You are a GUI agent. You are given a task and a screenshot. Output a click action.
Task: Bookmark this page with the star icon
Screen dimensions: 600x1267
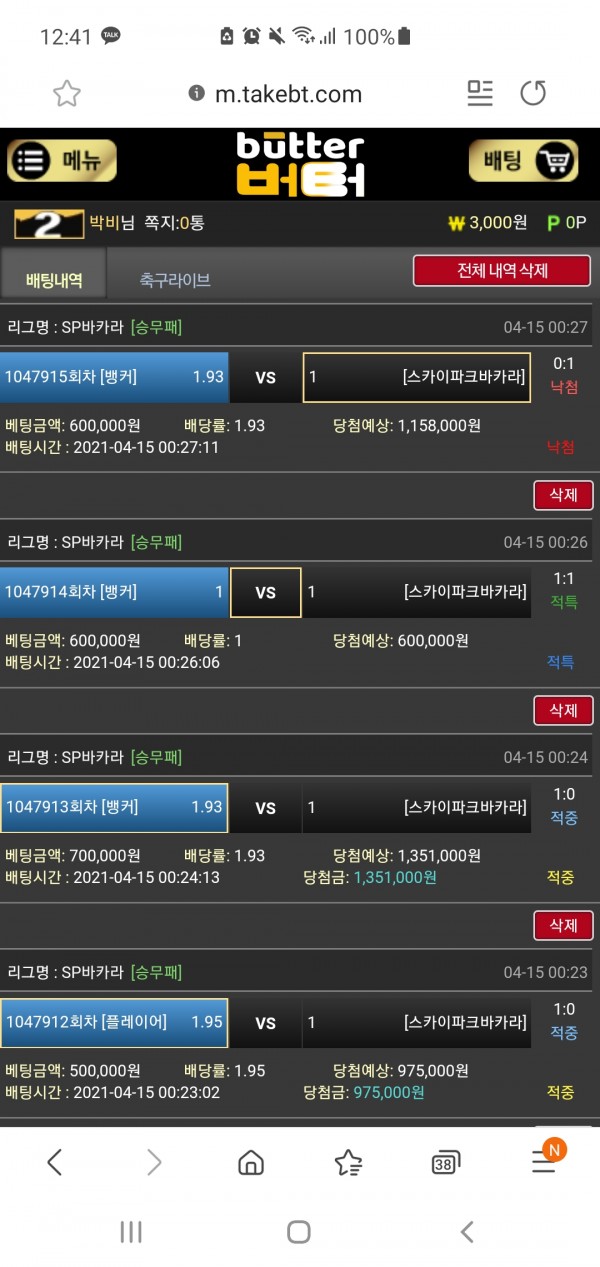point(67,94)
